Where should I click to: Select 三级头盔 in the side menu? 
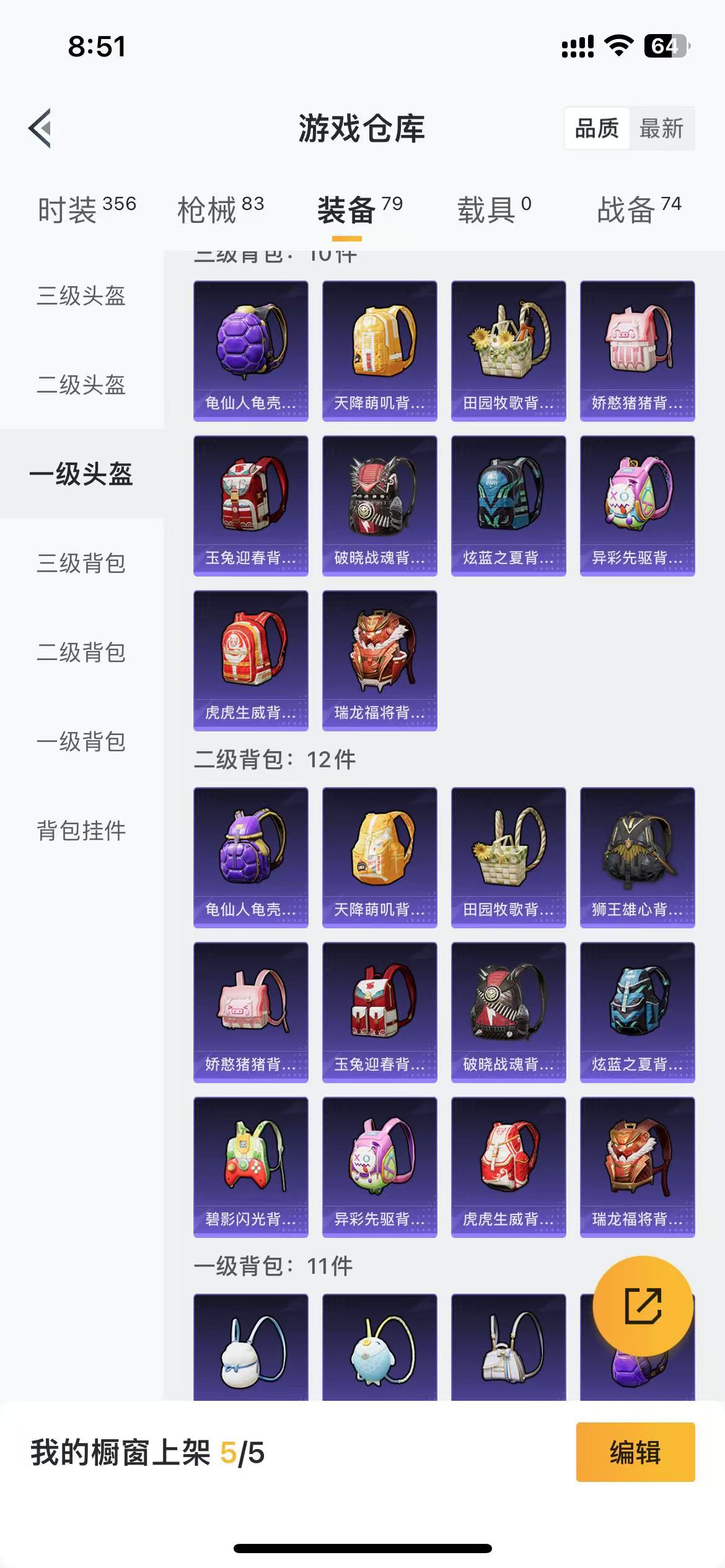81,295
